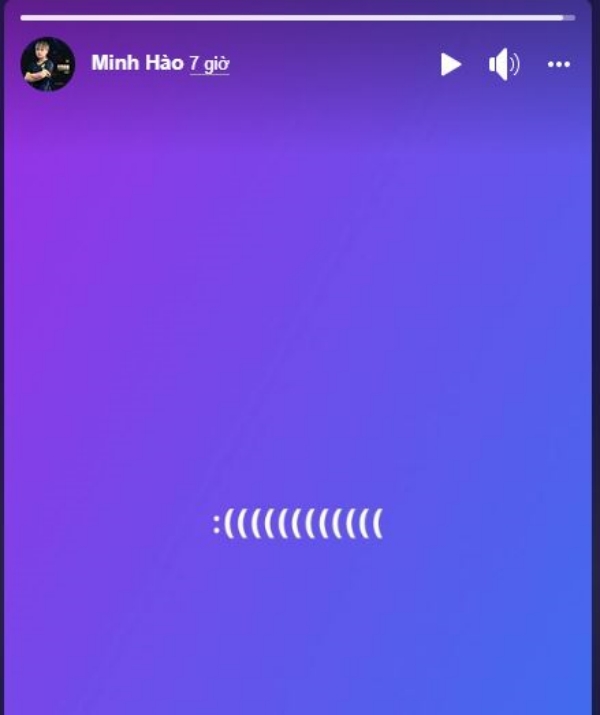Mute the story sound
This screenshot has width=600, height=715.
coord(503,65)
